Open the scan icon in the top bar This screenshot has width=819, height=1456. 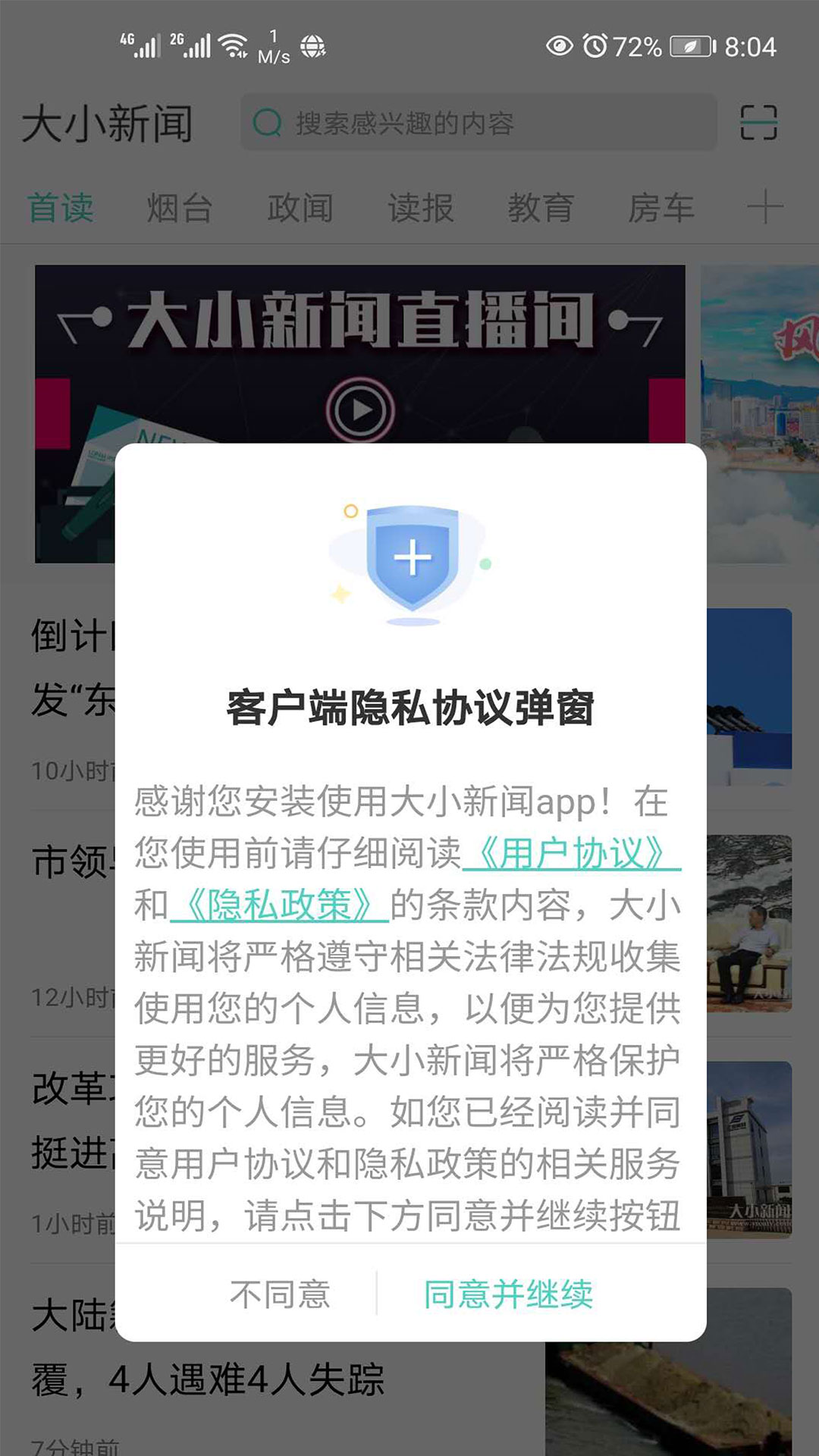[758, 122]
